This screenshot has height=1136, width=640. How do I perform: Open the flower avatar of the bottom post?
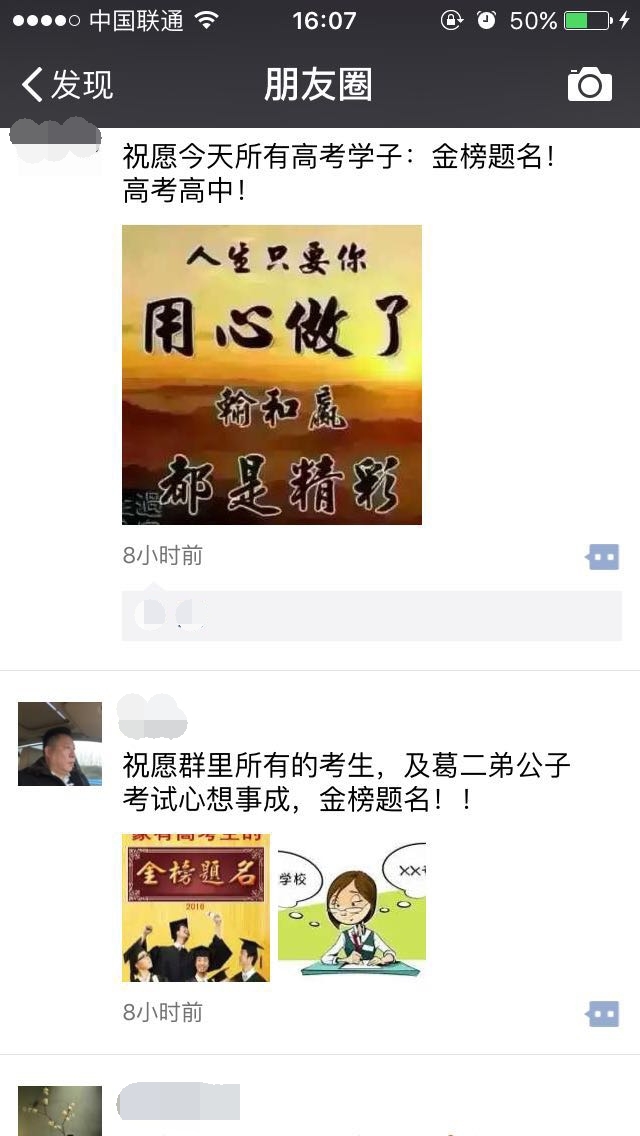60,1110
